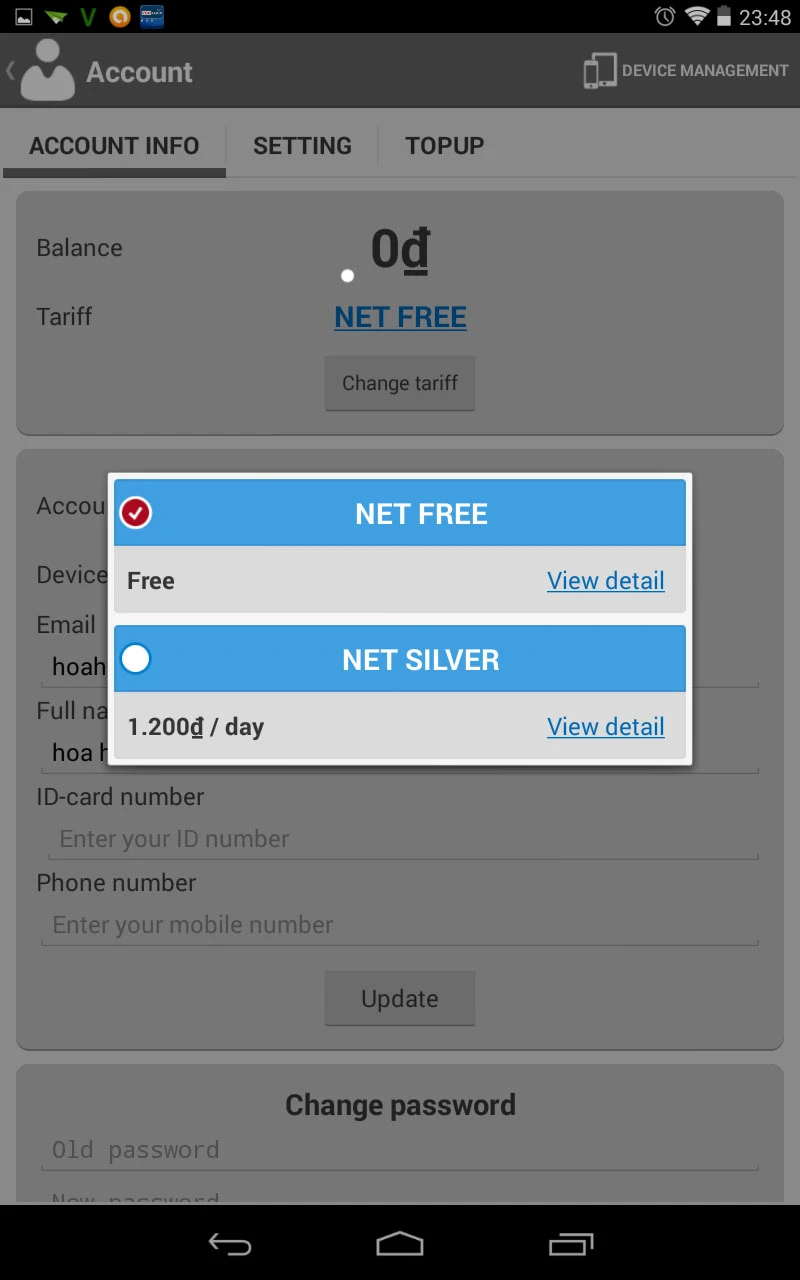The width and height of the screenshot is (800, 1280).
Task: Open the Account Info tab
Action: pyautogui.click(x=114, y=146)
